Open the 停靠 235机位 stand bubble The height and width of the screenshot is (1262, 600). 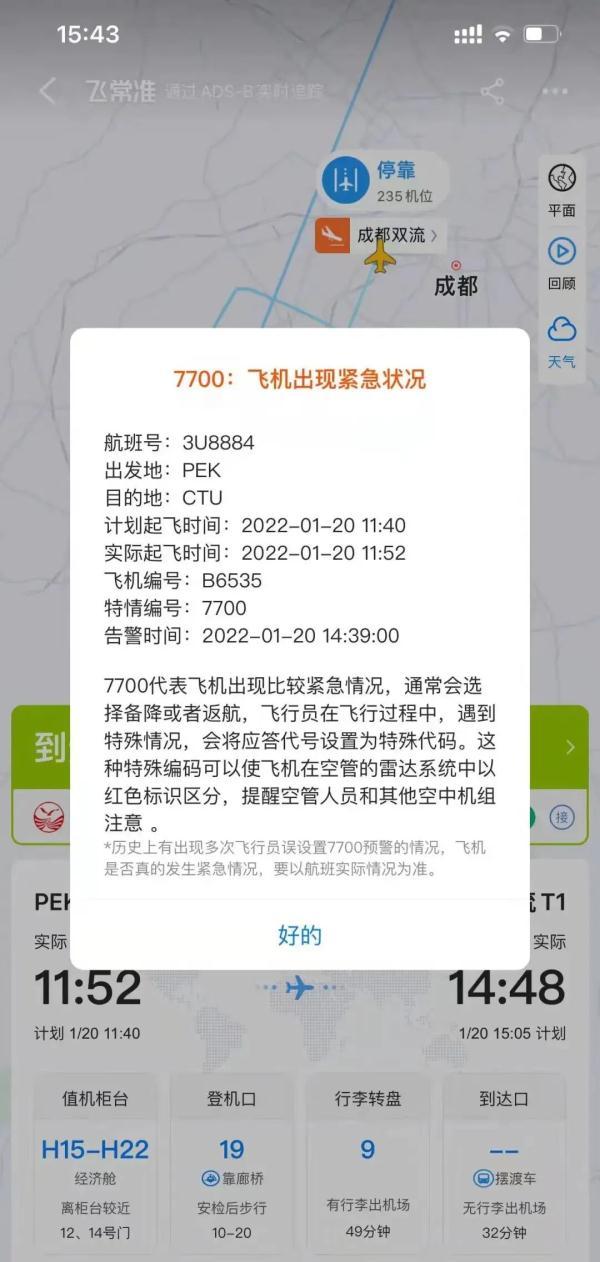(384, 181)
